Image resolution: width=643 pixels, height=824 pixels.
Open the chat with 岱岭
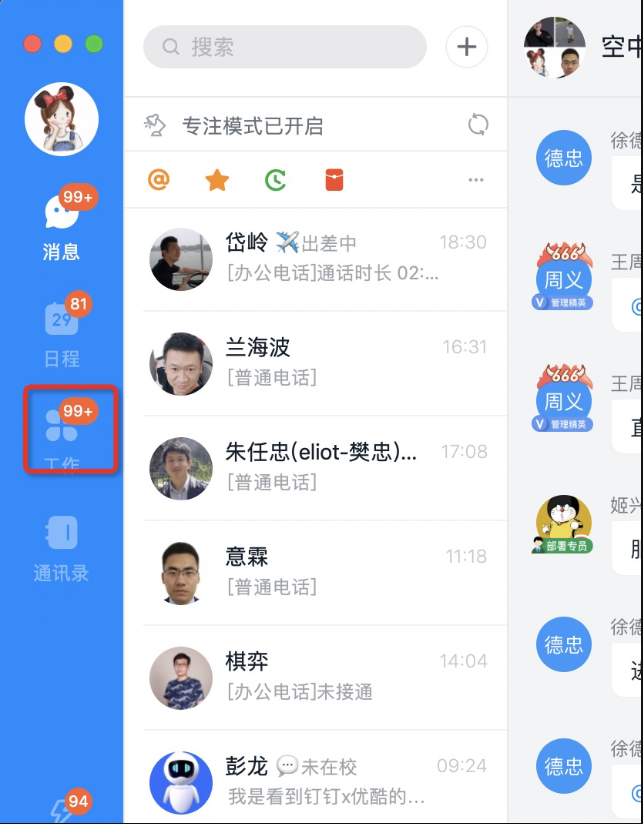tap(316, 258)
